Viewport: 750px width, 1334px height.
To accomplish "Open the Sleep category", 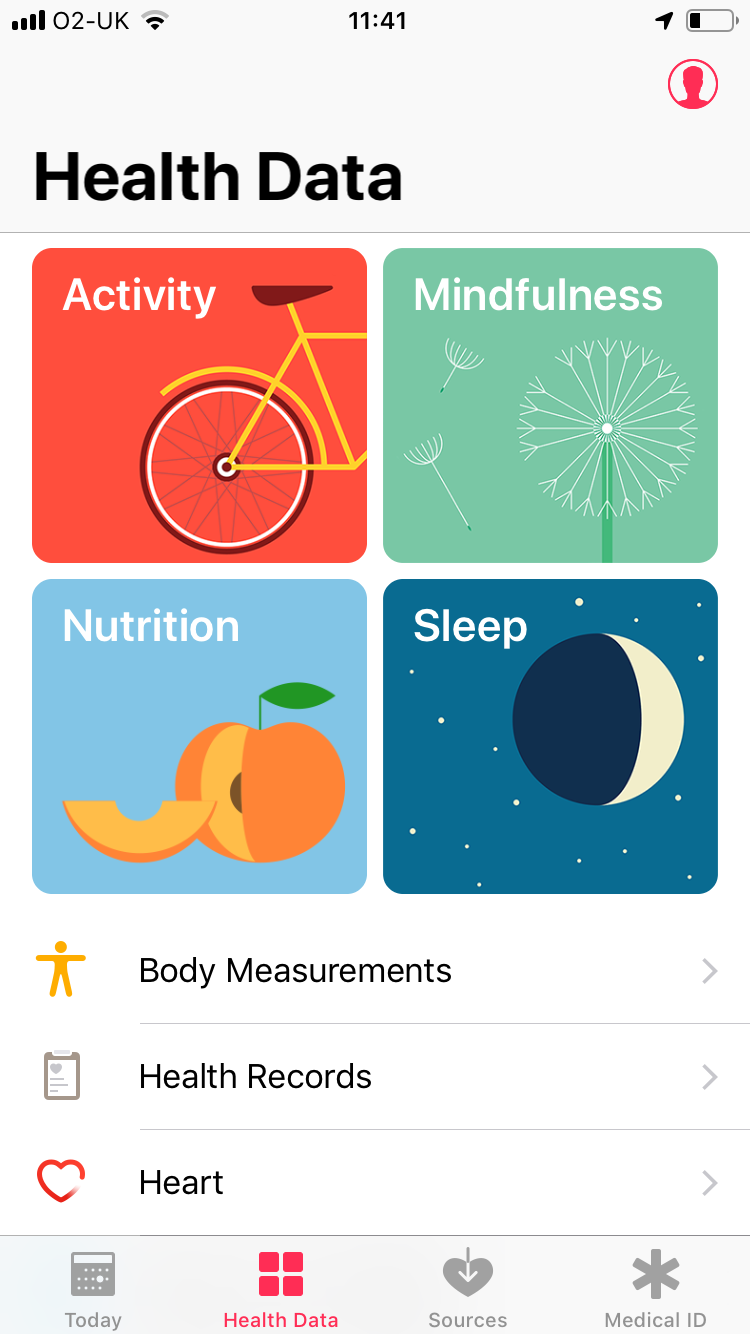I will pyautogui.click(x=550, y=736).
